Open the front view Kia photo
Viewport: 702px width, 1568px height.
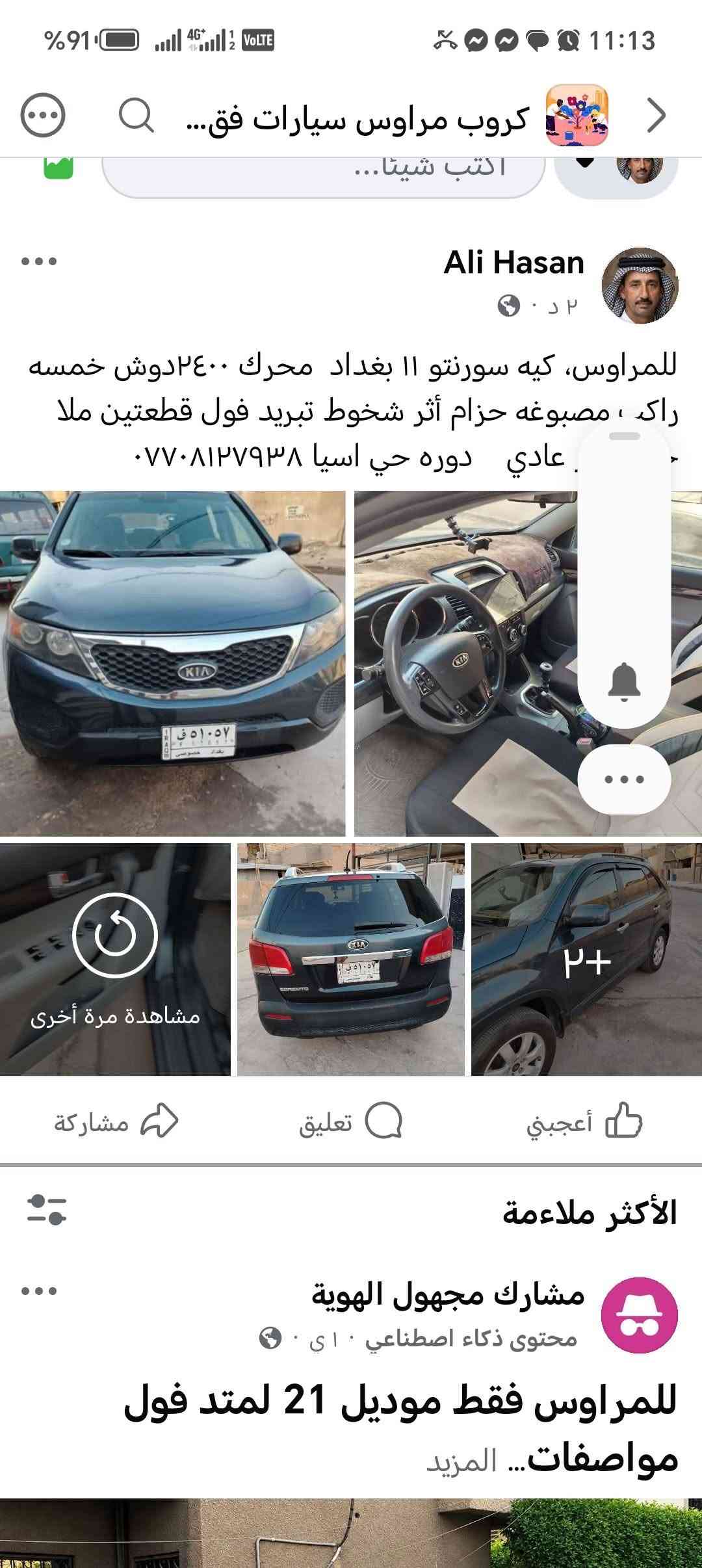(172, 663)
